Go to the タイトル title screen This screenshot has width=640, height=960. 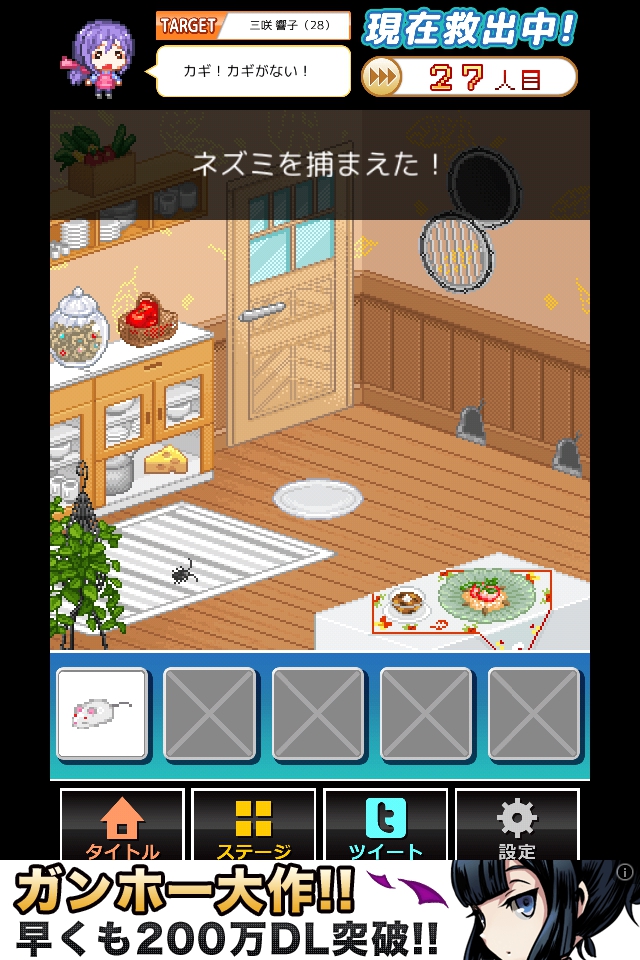[122, 826]
